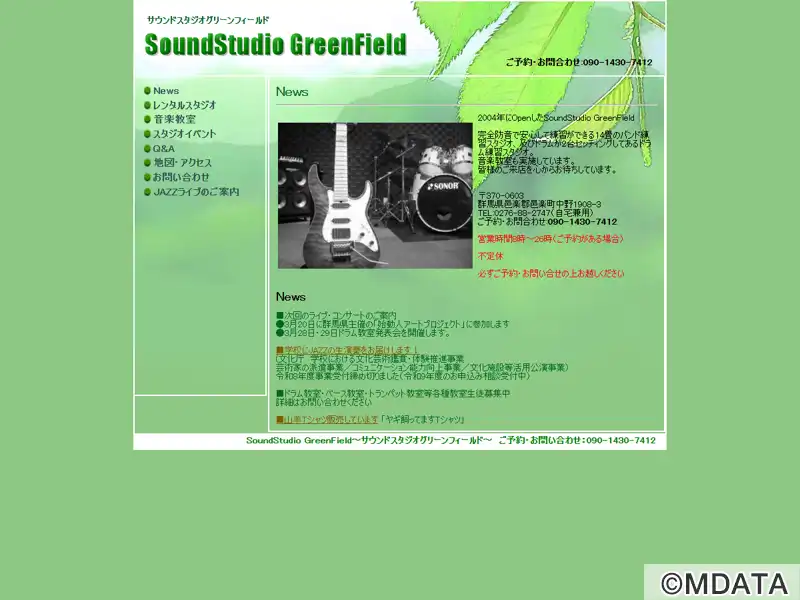Open お問い合わせ contact page
The width and height of the screenshot is (800, 600).
181,177
